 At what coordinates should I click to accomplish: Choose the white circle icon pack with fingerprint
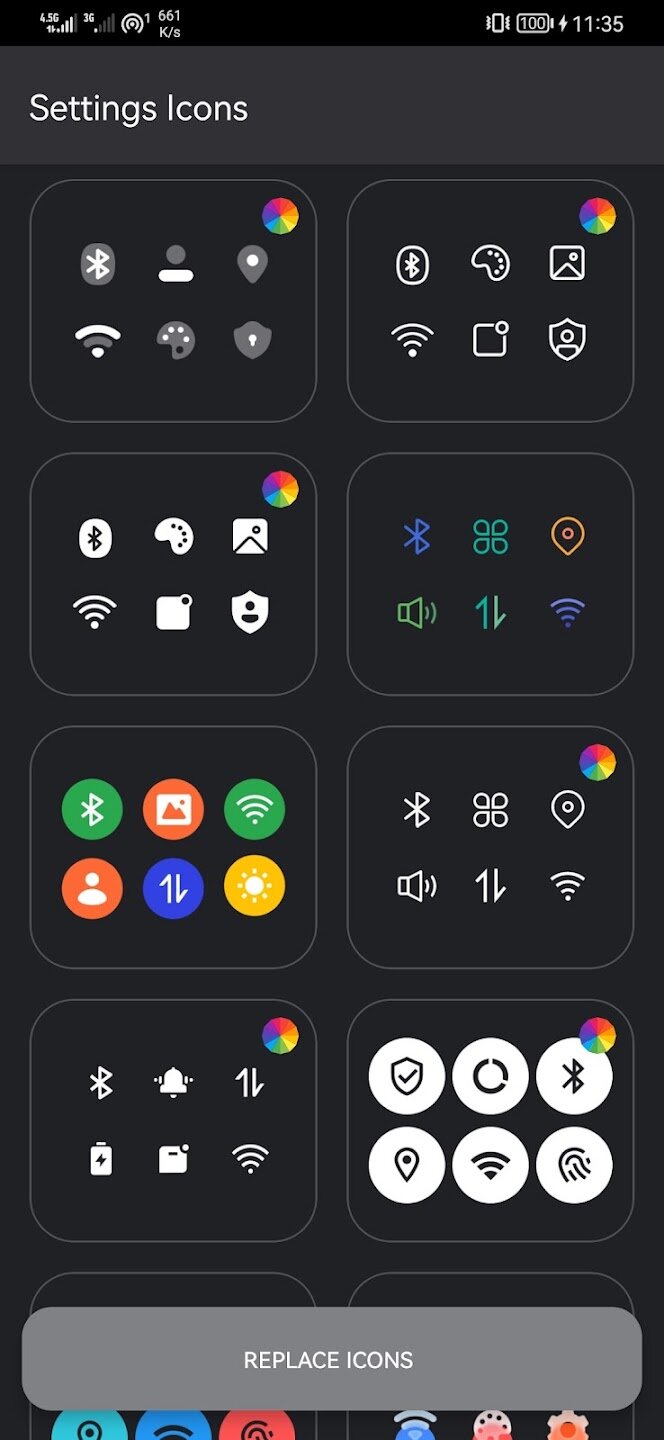490,1120
